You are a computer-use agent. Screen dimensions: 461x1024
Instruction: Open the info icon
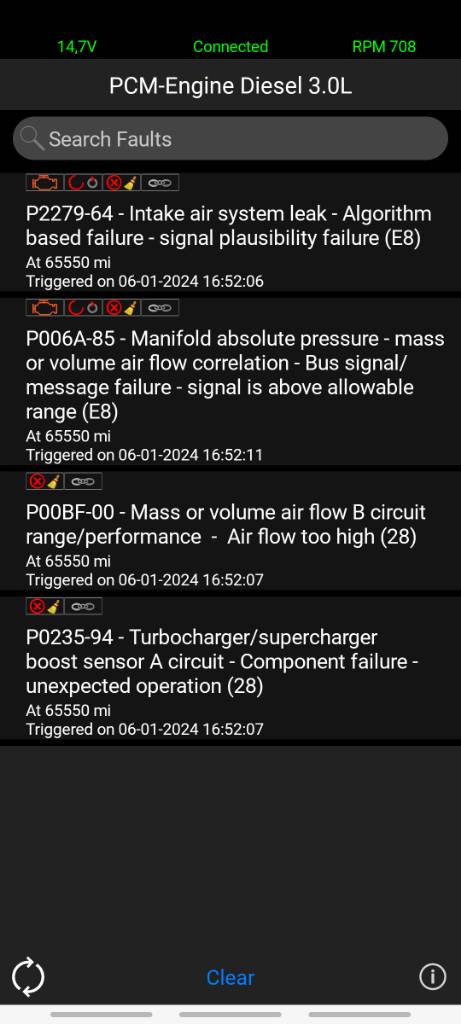[432, 977]
